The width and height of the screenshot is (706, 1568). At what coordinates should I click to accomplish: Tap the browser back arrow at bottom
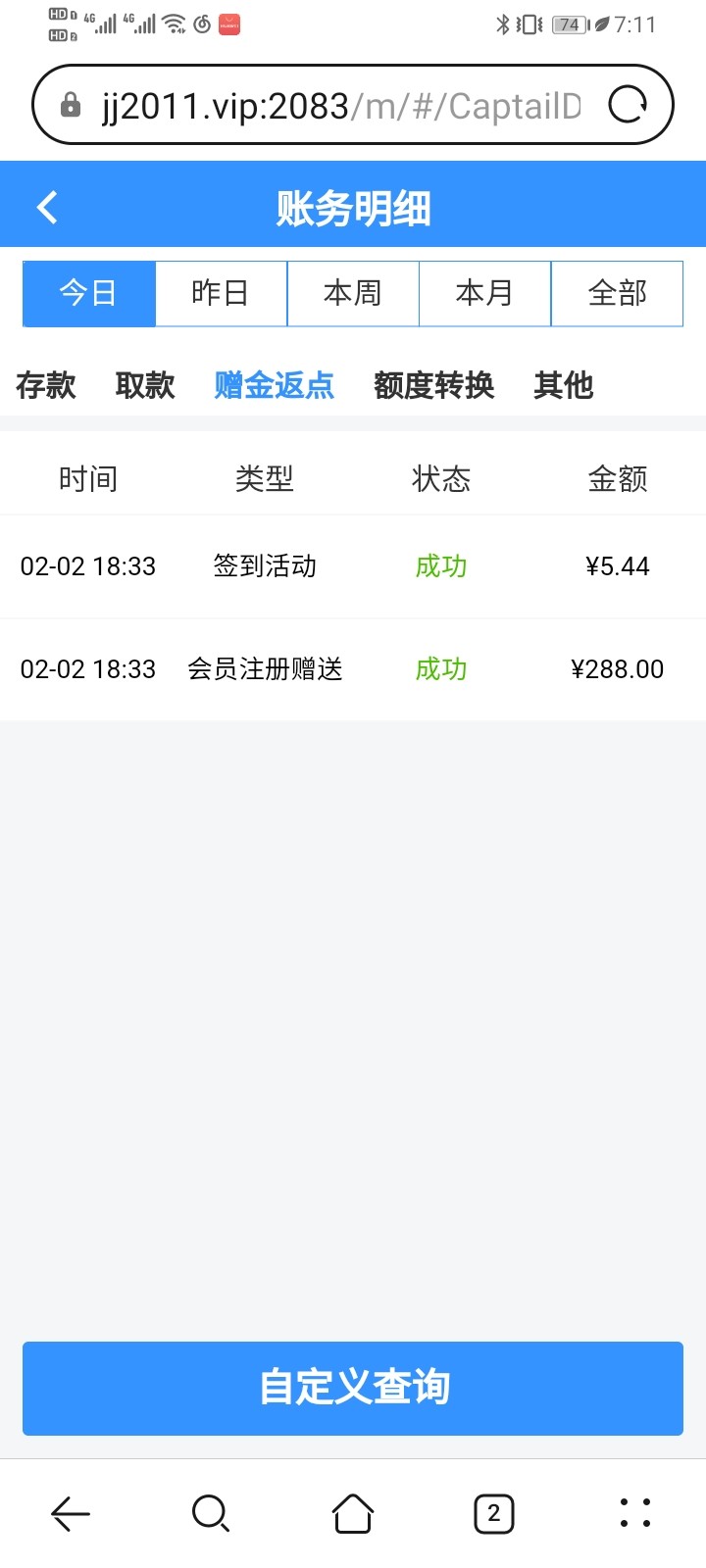point(70,1513)
